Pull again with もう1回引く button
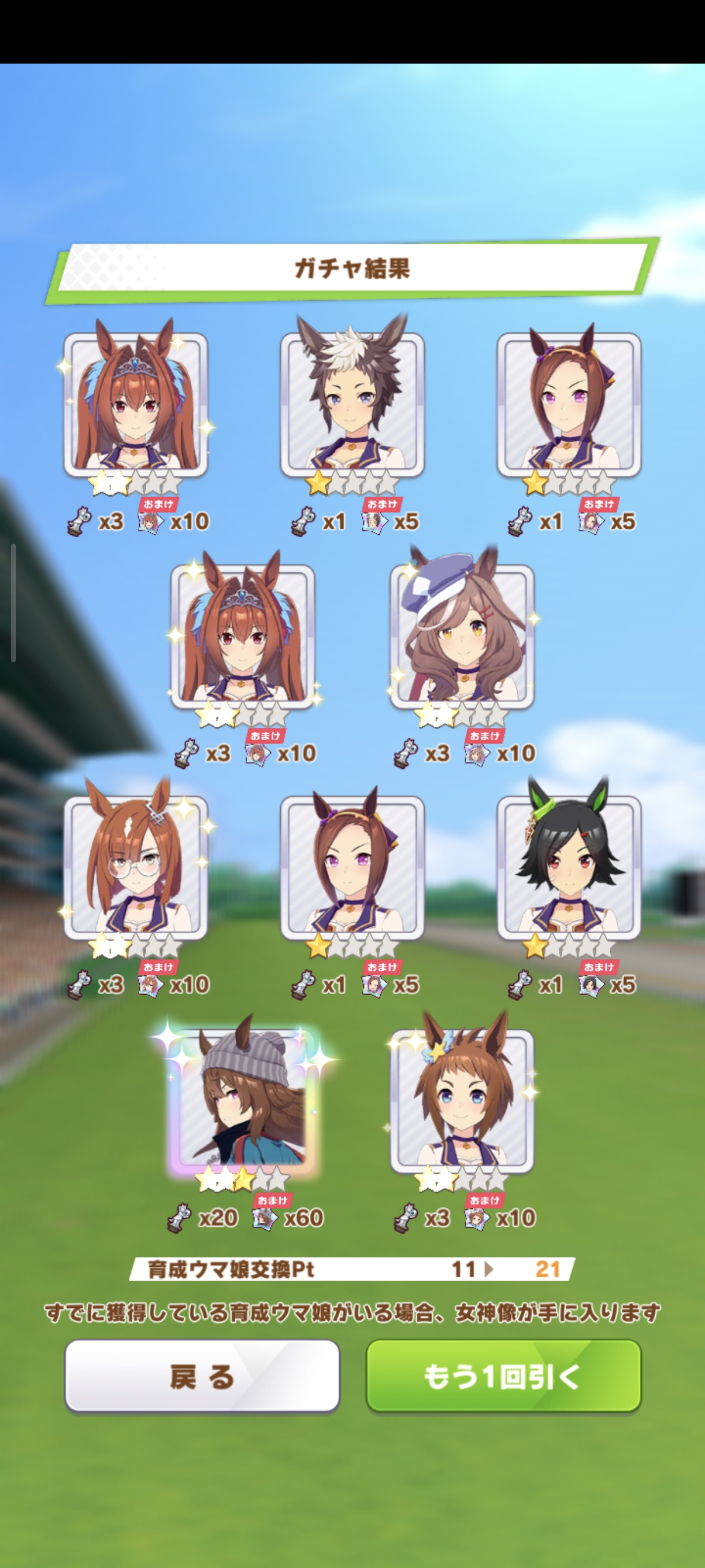This screenshot has height=1568, width=705. point(503,1375)
